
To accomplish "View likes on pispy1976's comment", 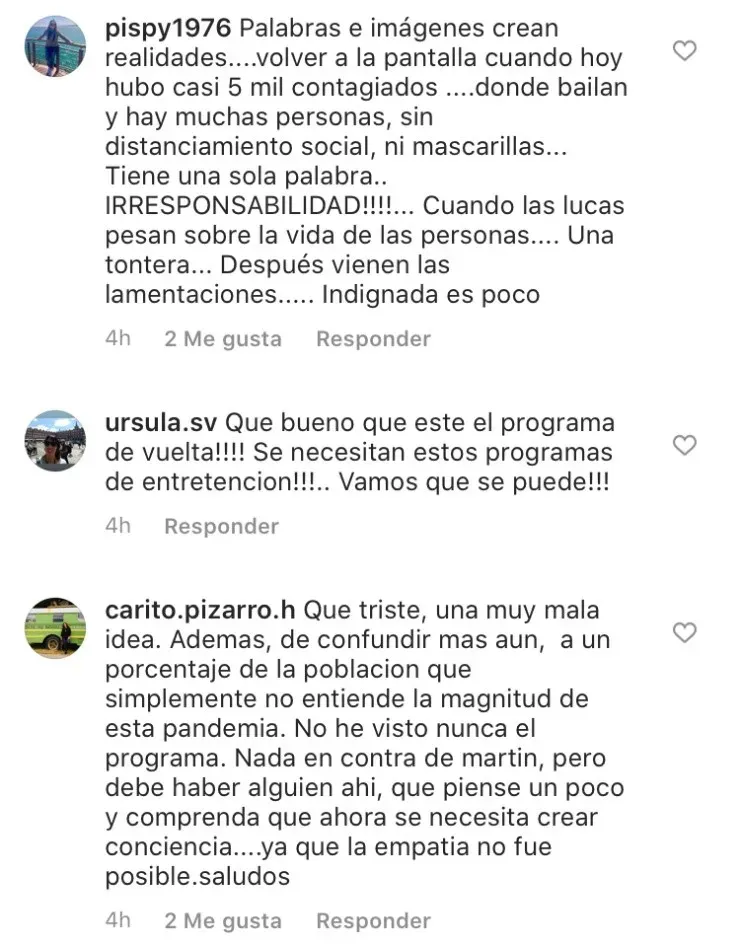I will [x=222, y=339].
